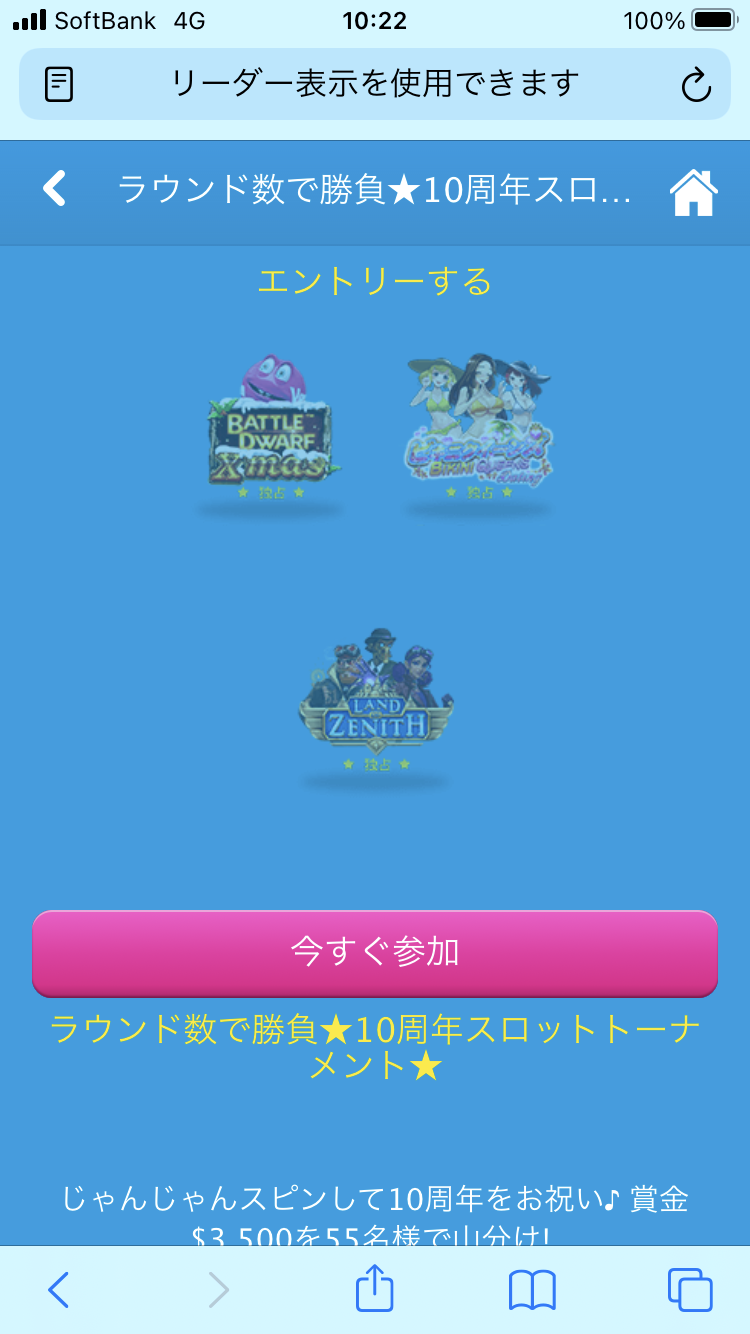
Task: Open the home page icon
Action: 693,192
